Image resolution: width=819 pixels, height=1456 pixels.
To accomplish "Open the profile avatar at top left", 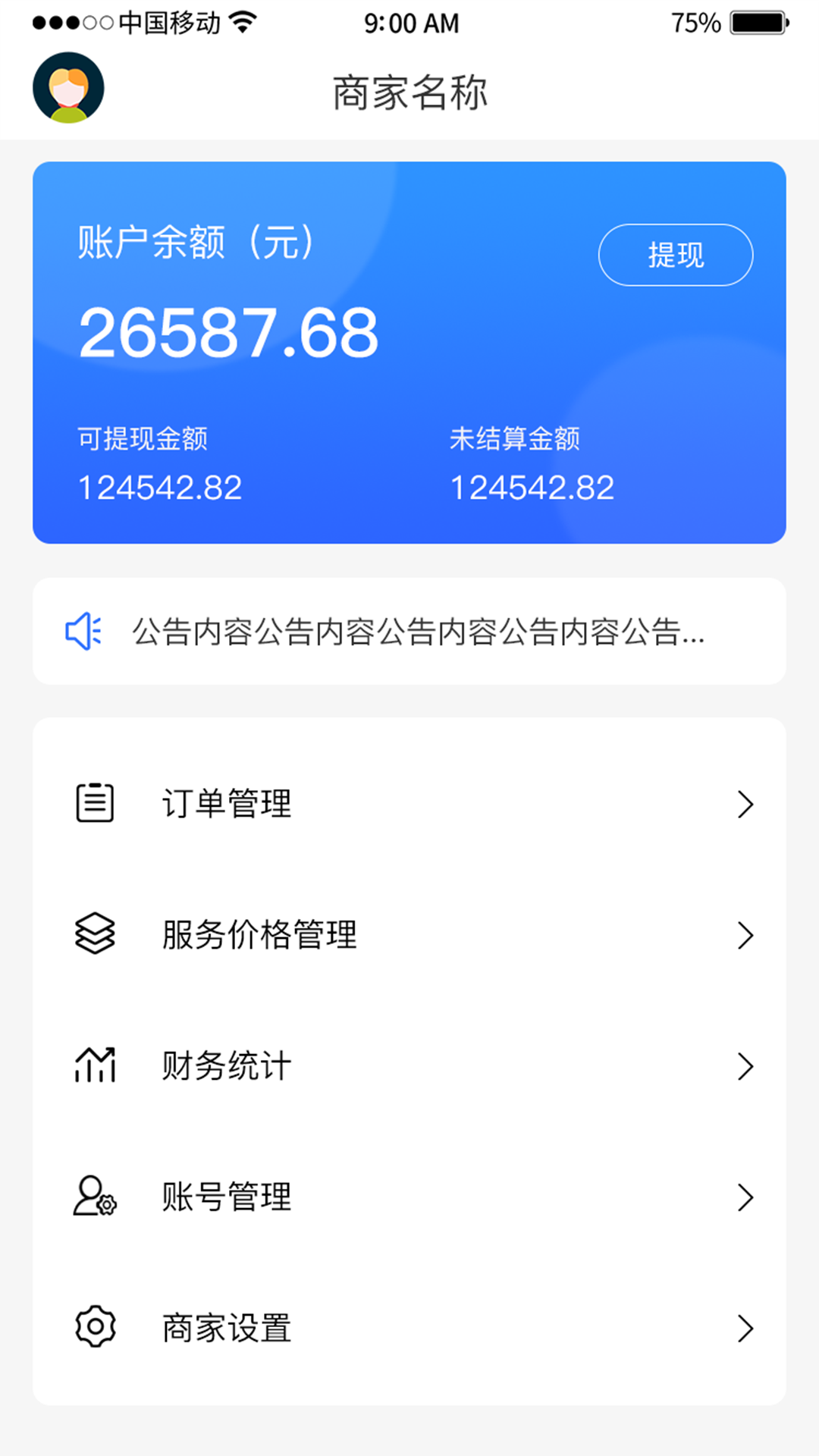I will [x=68, y=88].
